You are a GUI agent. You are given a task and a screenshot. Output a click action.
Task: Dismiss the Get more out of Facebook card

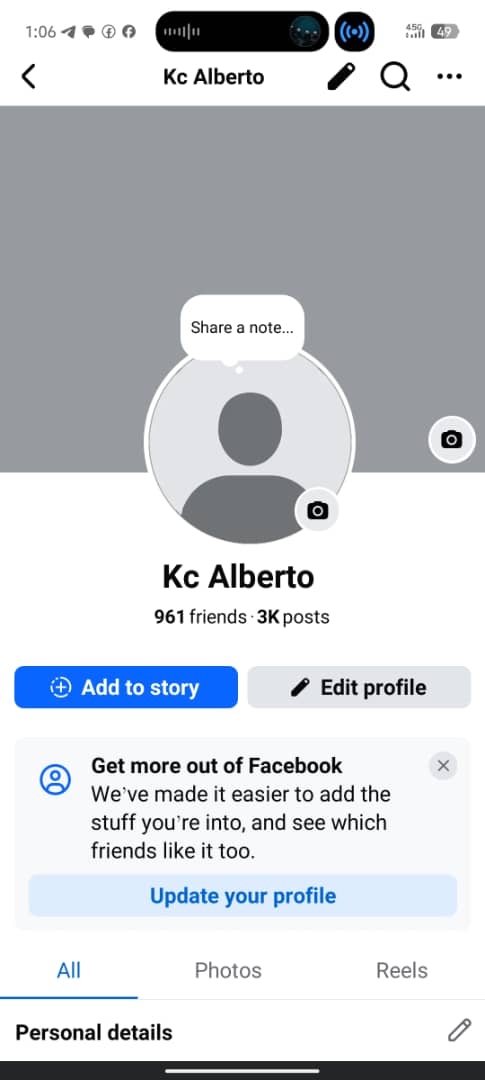tap(443, 765)
